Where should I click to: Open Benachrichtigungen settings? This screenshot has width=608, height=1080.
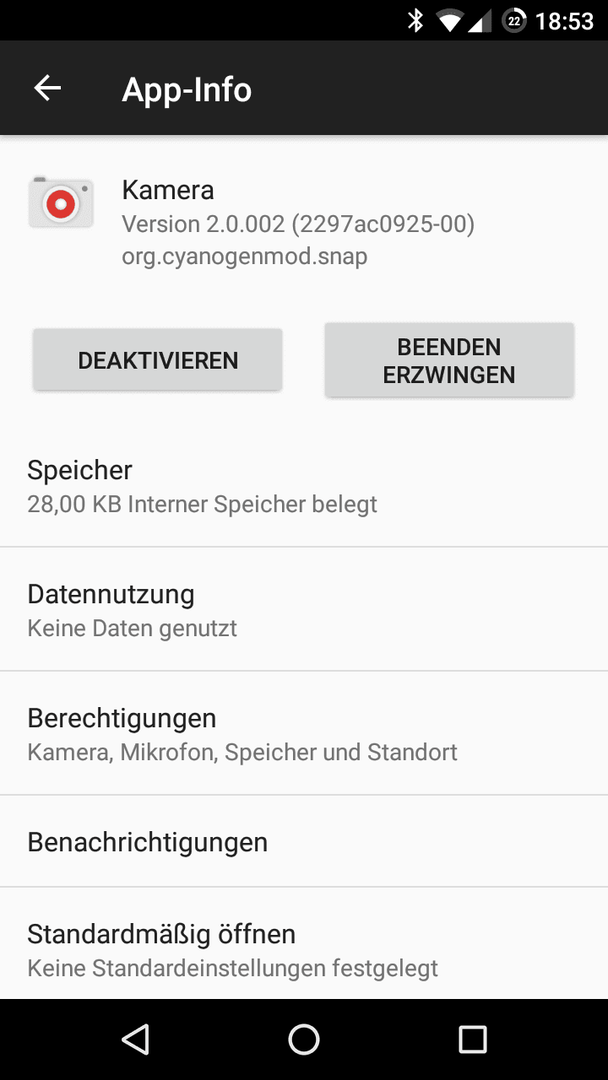click(x=304, y=842)
